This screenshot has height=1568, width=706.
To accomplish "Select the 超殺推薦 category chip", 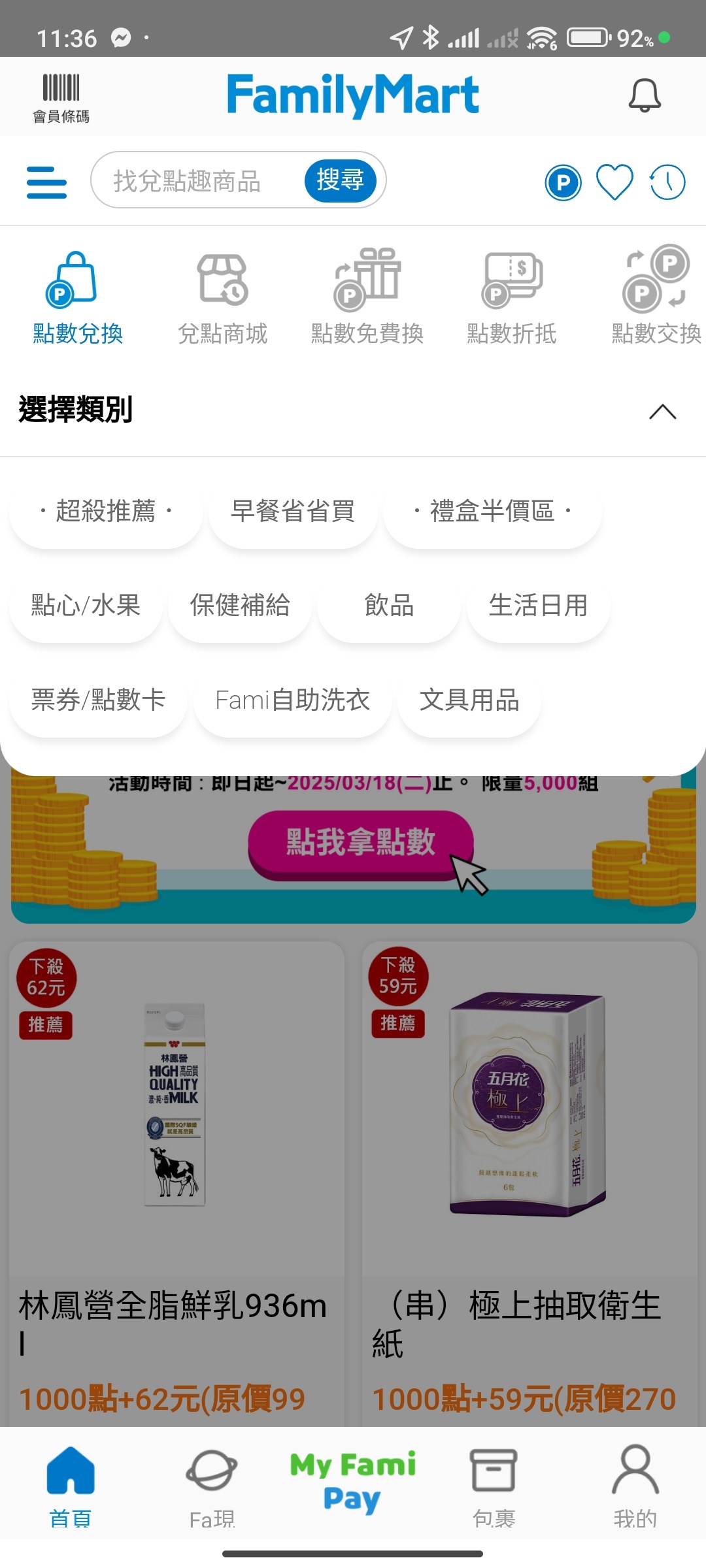I will [106, 511].
